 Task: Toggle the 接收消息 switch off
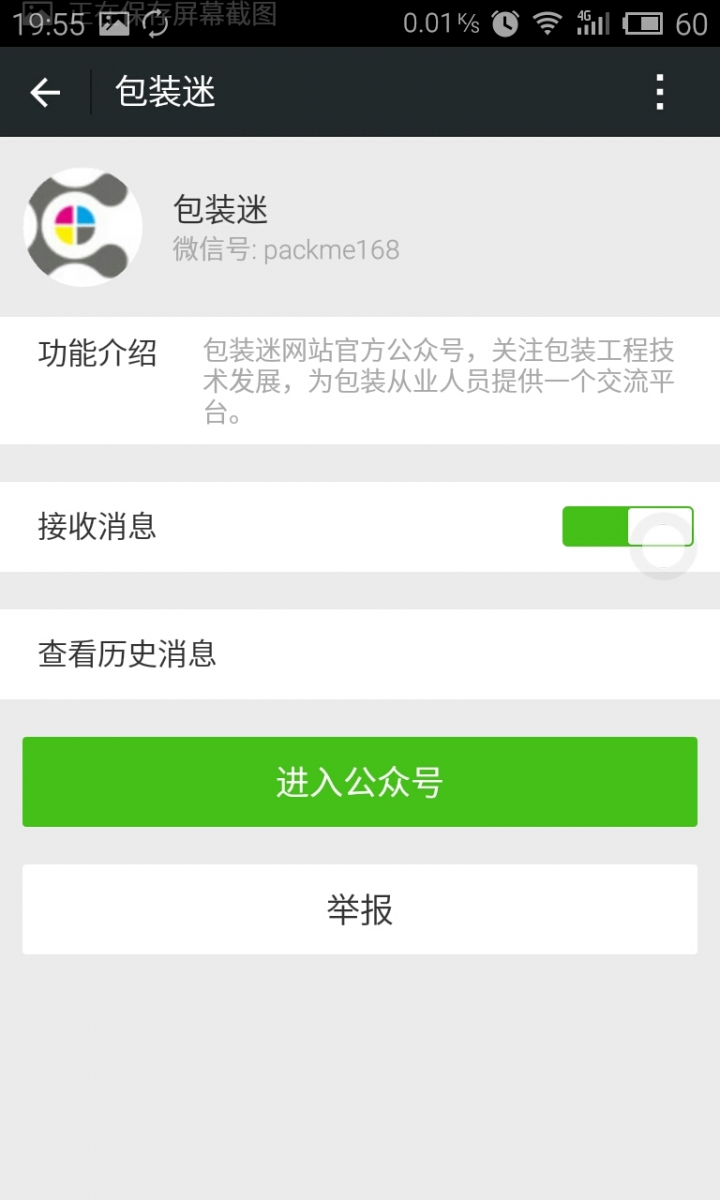[x=627, y=526]
